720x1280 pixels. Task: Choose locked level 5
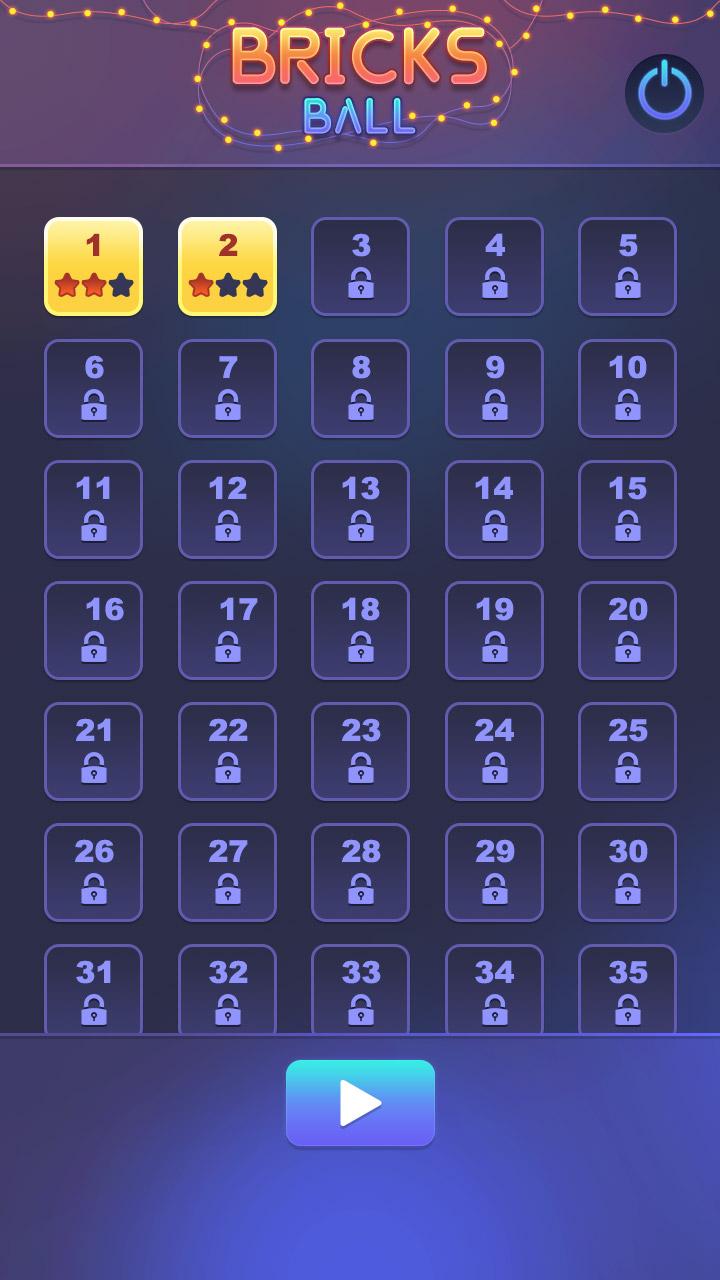pyautogui.click(x=627, y=266)
